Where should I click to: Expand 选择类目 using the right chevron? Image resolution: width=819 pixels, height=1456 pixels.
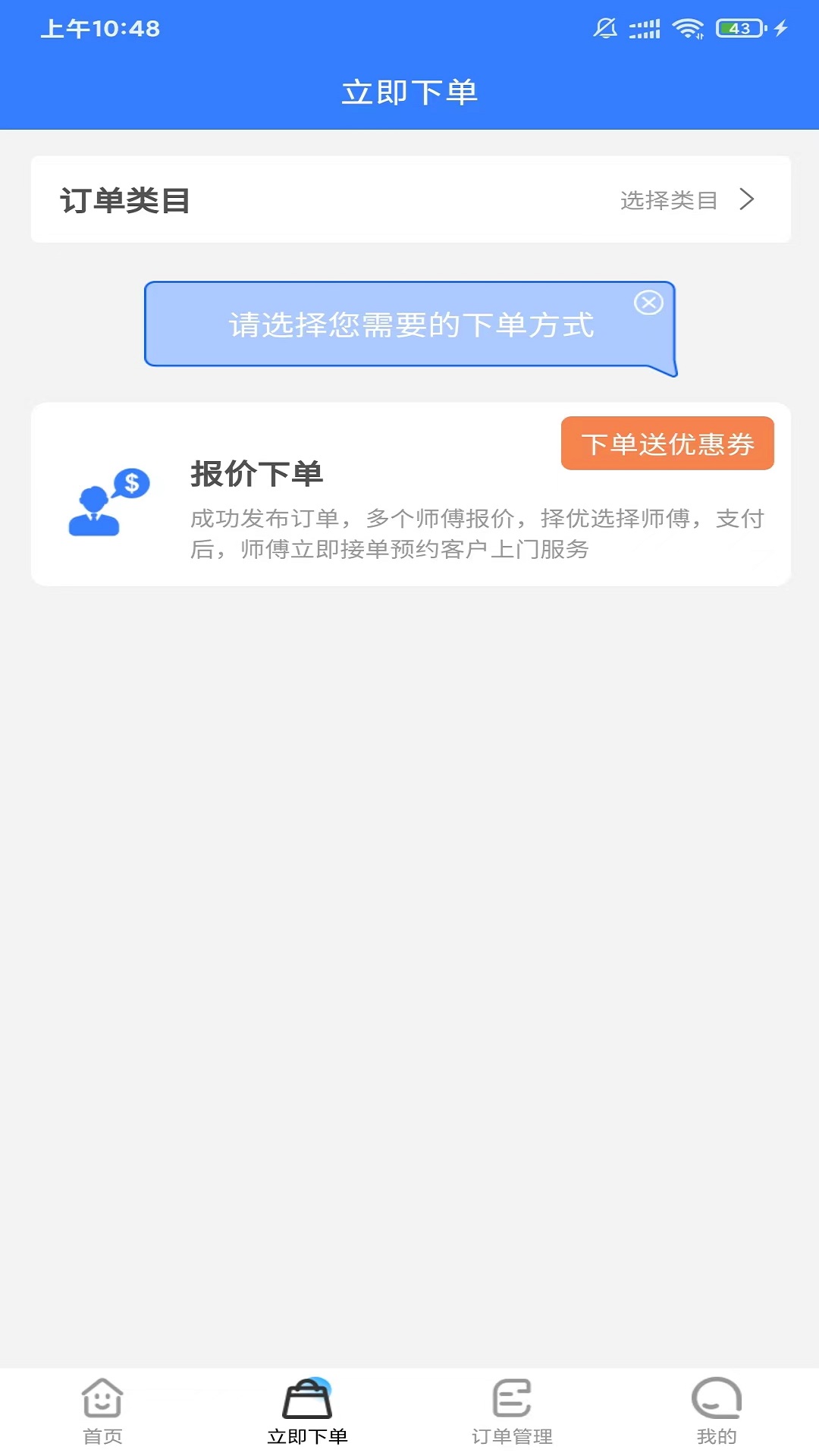[749, 199]
